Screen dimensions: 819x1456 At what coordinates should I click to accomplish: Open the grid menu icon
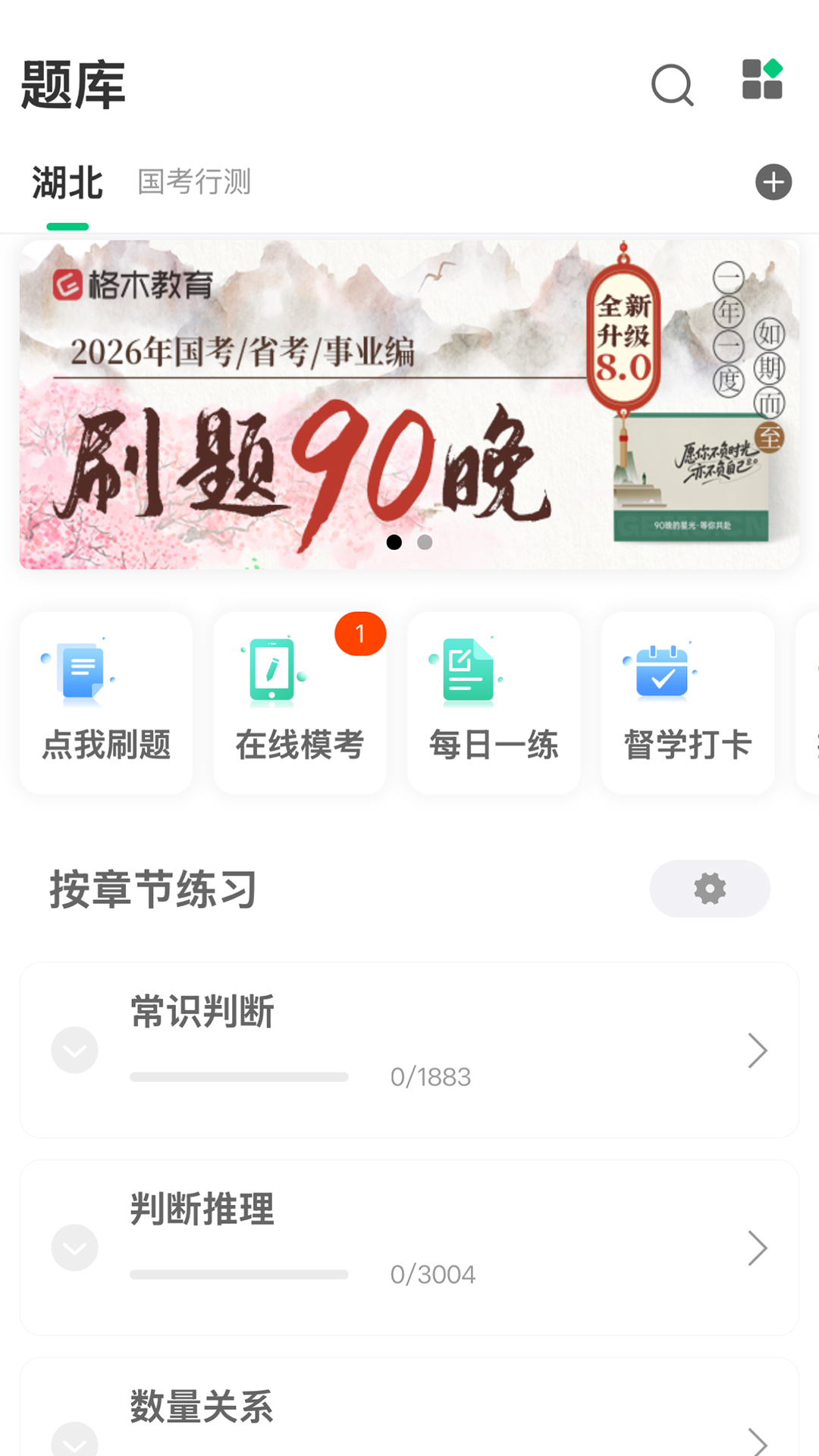762,80
